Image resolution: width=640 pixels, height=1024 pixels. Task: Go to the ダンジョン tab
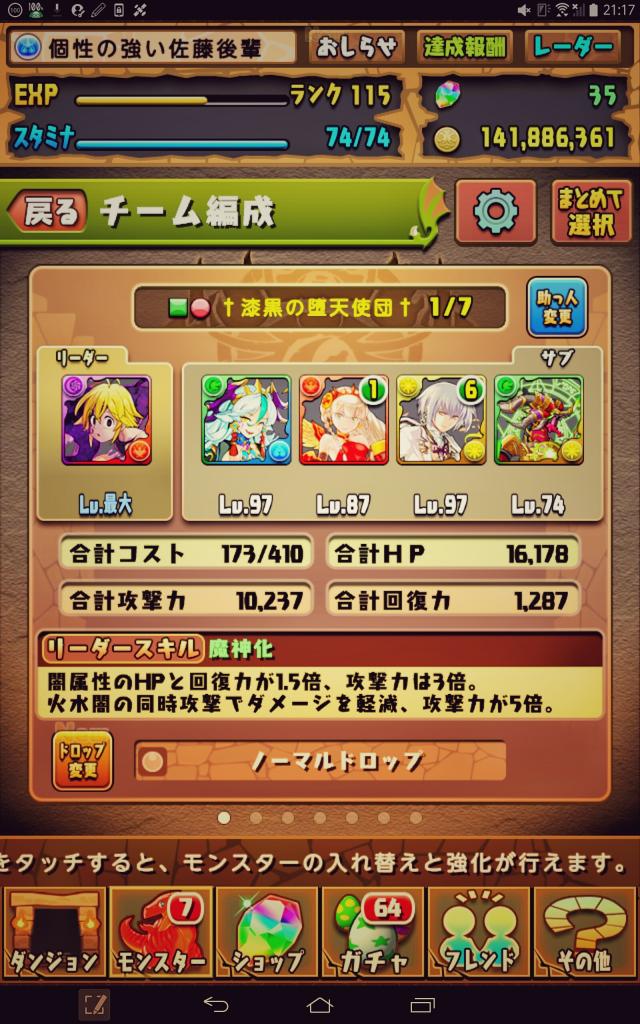[x=54, y=932]
